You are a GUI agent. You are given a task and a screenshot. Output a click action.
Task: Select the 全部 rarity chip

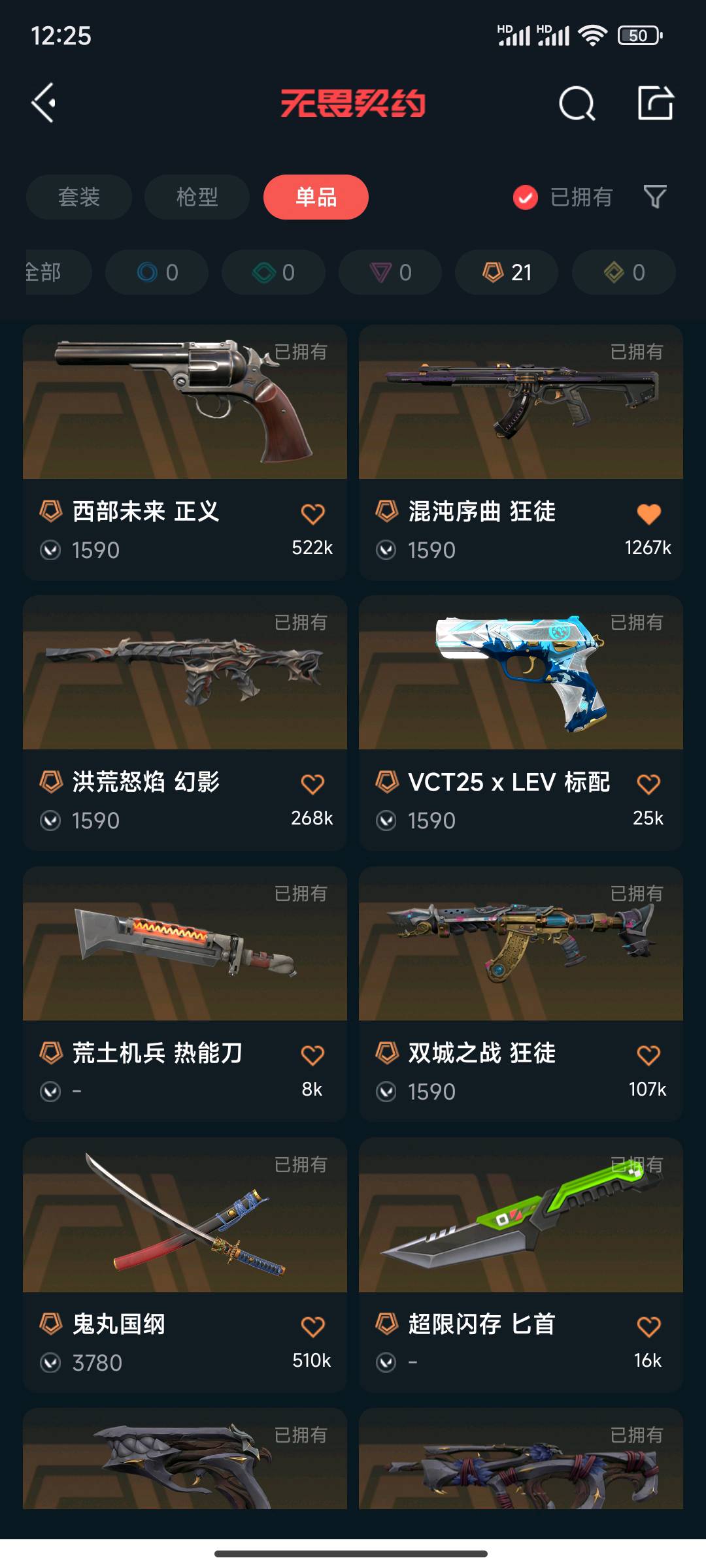49,272
